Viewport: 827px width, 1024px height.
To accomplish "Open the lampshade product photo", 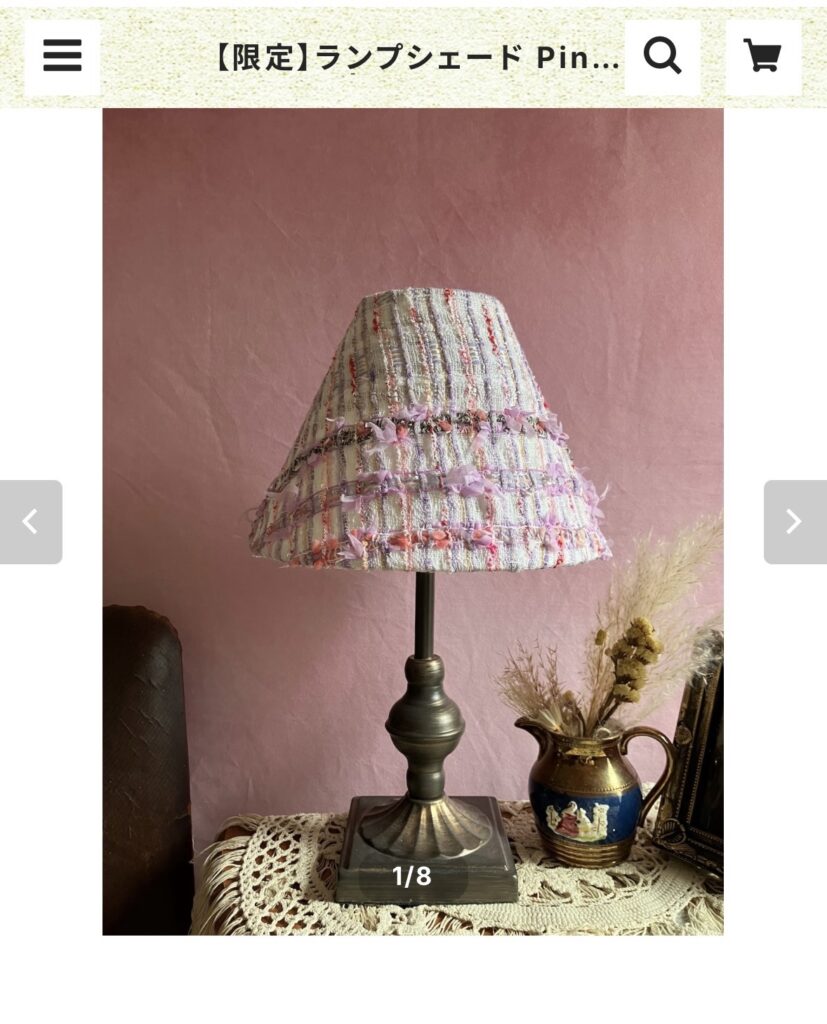I will click(412, 520).
